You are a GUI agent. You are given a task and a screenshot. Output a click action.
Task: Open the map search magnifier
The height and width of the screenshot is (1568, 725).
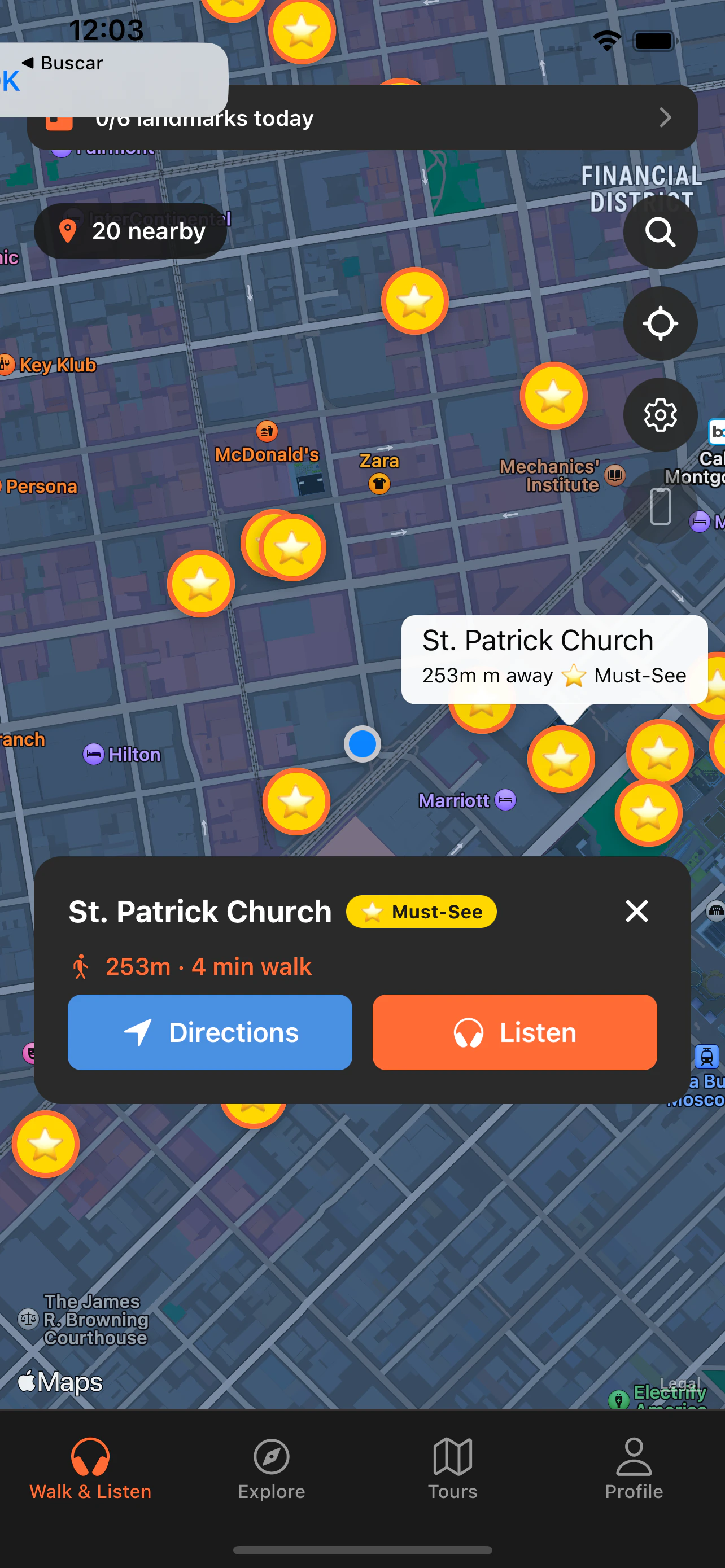click(660, 232)
